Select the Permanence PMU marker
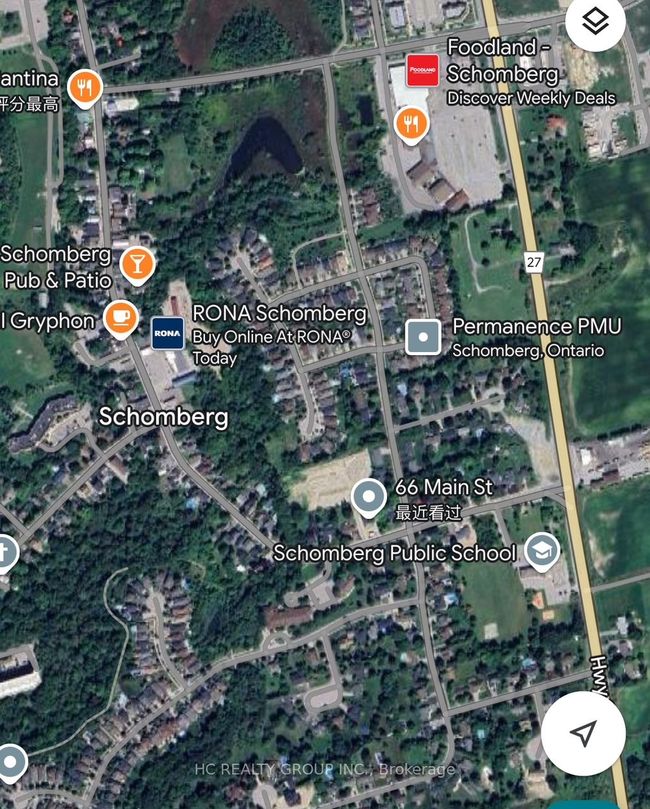The width and height of the screenshot is (650, 809). coord(424,337)
